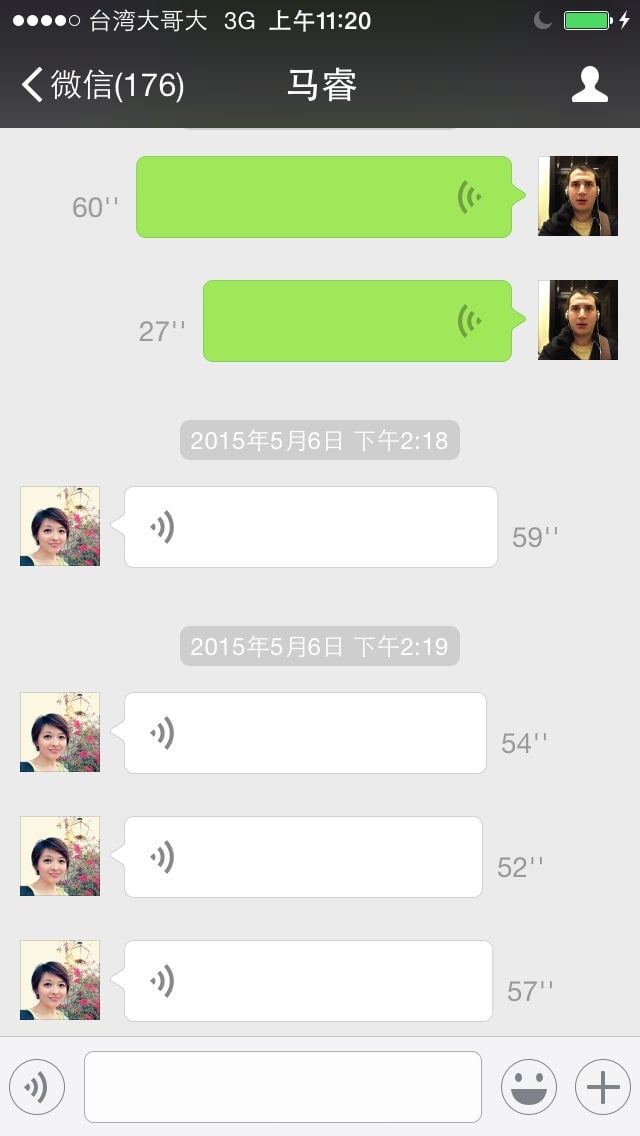The height and width of the screenshot is (1136, 640).
Task: Switch to voice input mode
Action: point(37,1087)
